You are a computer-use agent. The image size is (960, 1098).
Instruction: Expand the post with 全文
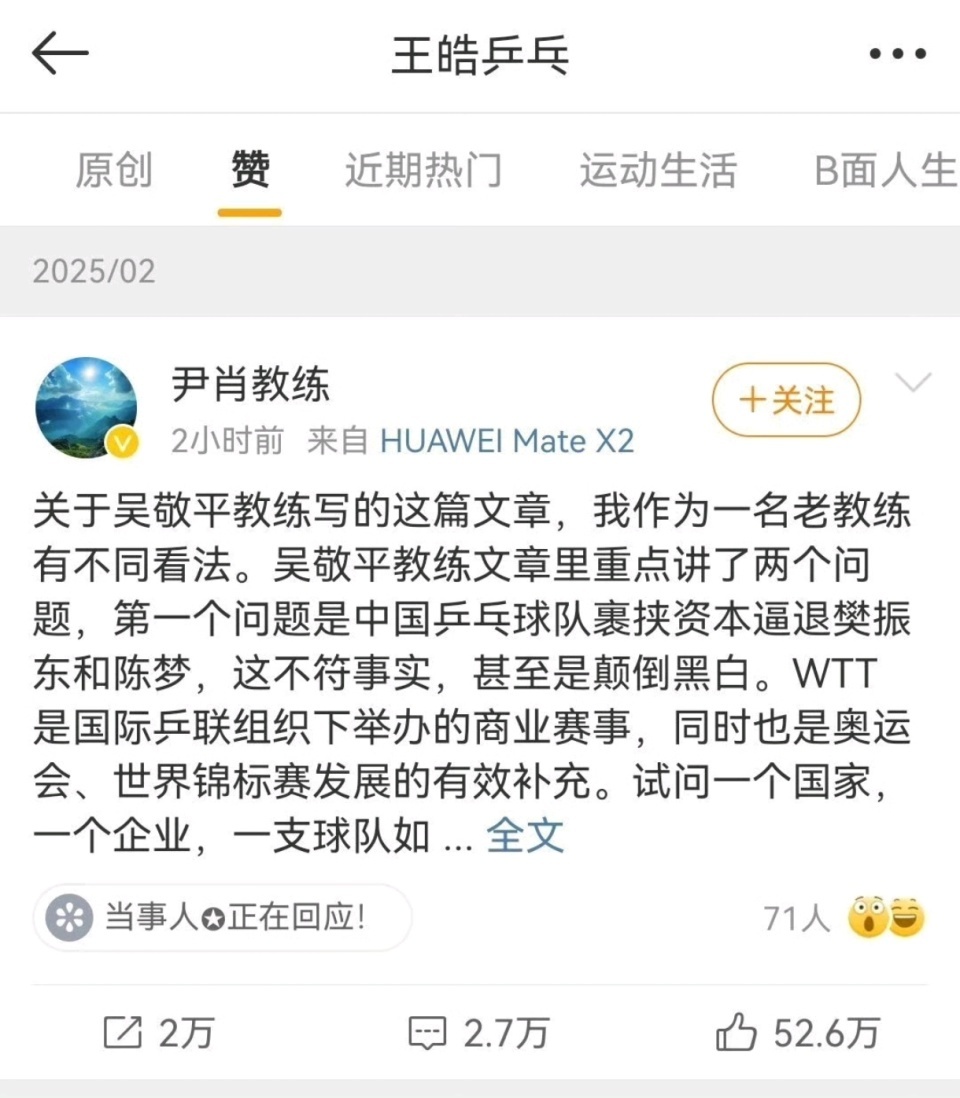point(525,836)
